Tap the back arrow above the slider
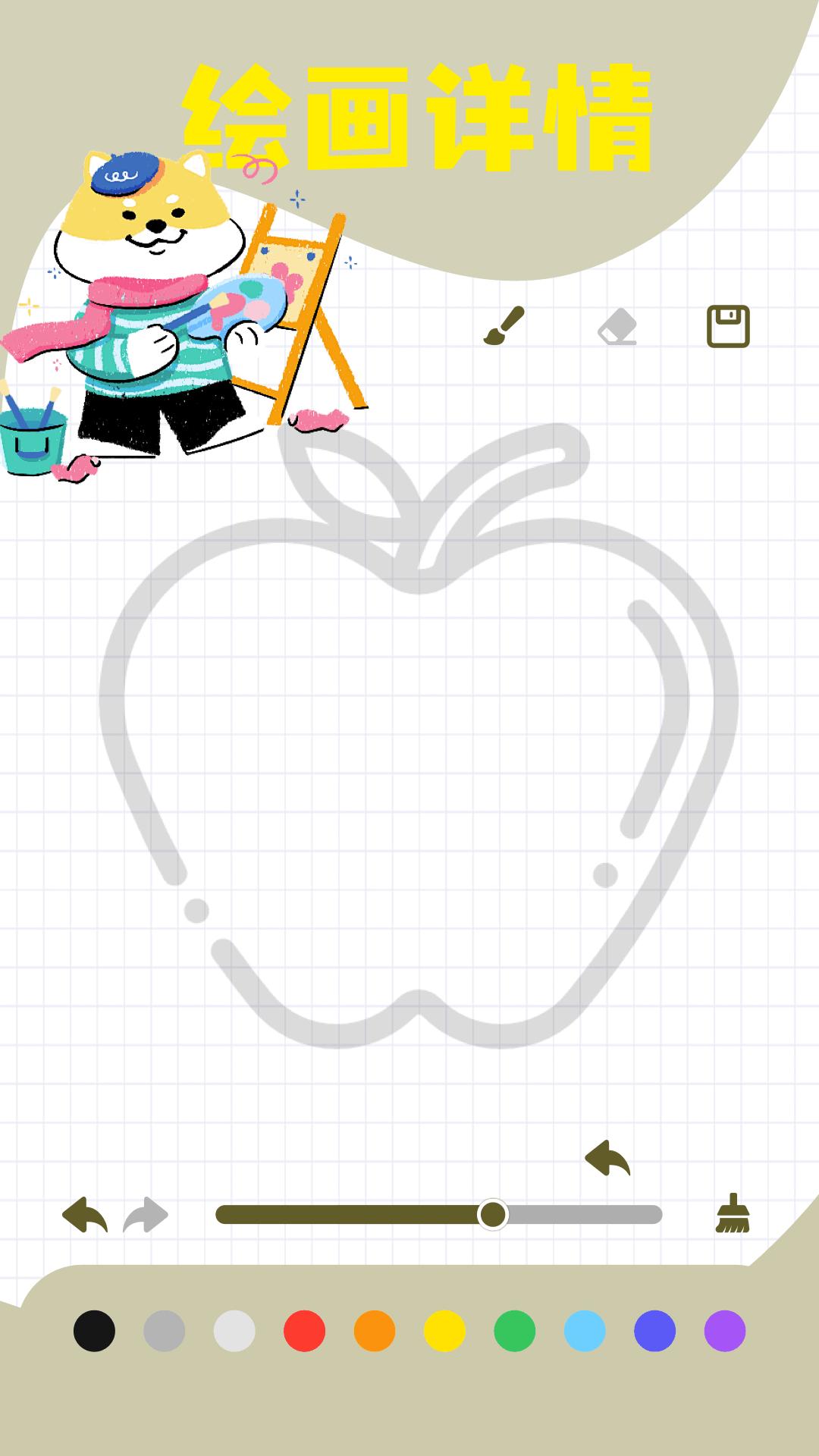 point(607,1158)
